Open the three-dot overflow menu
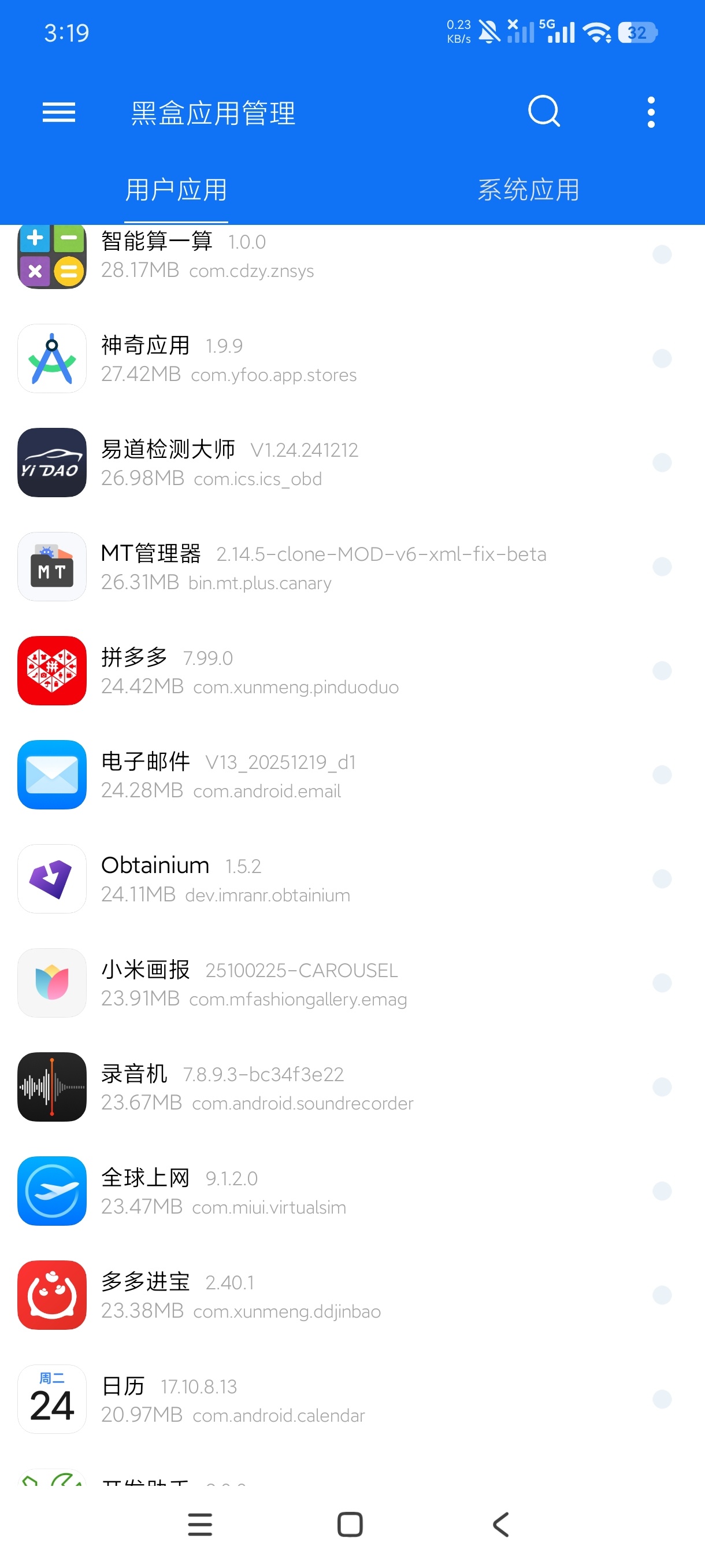The width and height of the screenshot is (705, 1568). pos(651,113)
